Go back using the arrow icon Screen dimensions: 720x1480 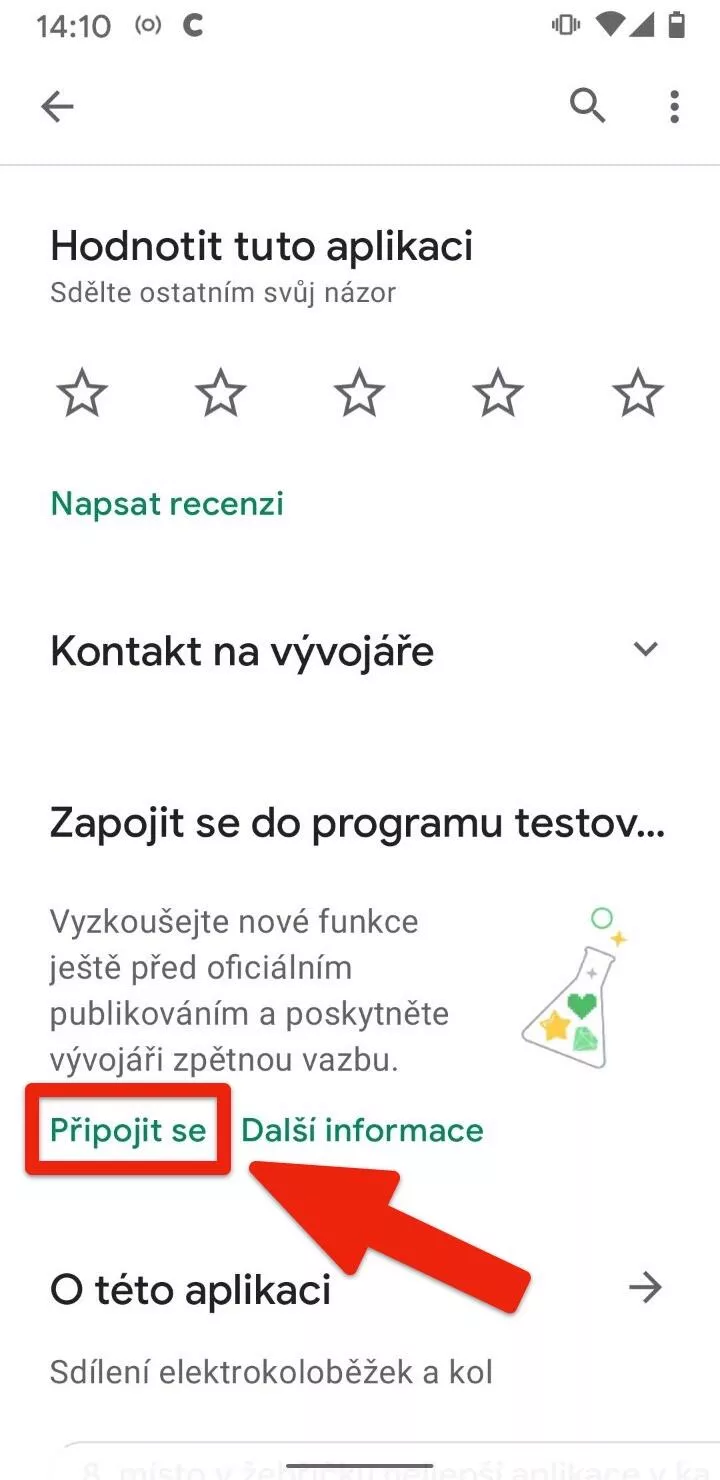click(x=57, y=106)
